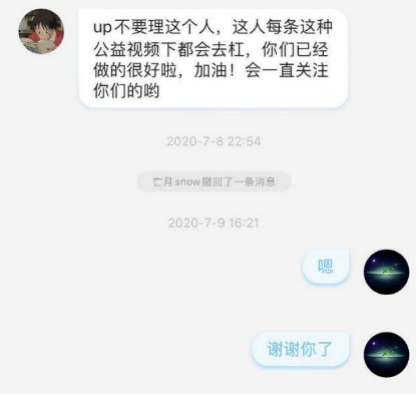The width and height of the screenshot is (418, 396).
Task: Tap your avatar beside 谢谢你了 message
Action: (386, 355)
